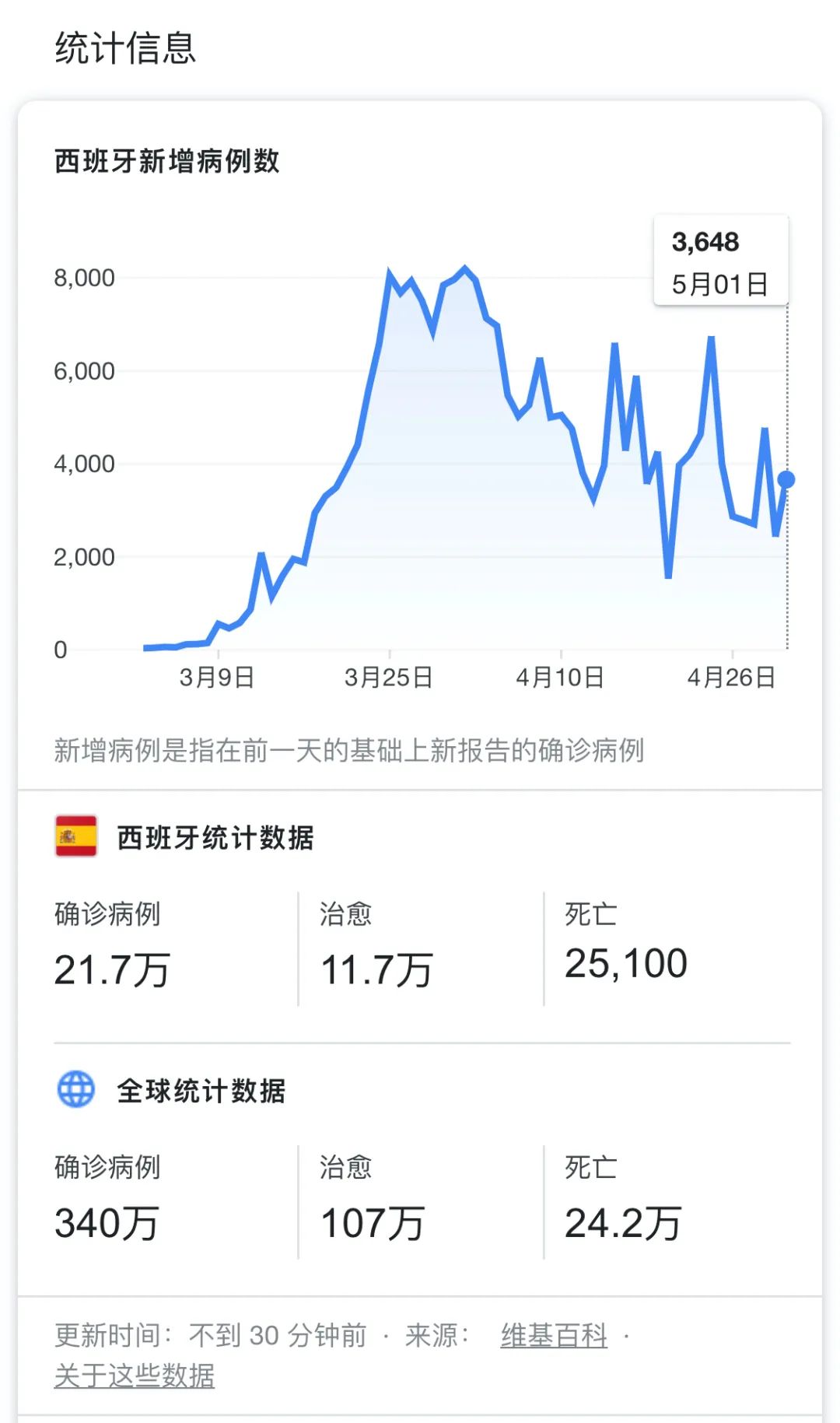Click the 8,000 axis value on chart

84,277
